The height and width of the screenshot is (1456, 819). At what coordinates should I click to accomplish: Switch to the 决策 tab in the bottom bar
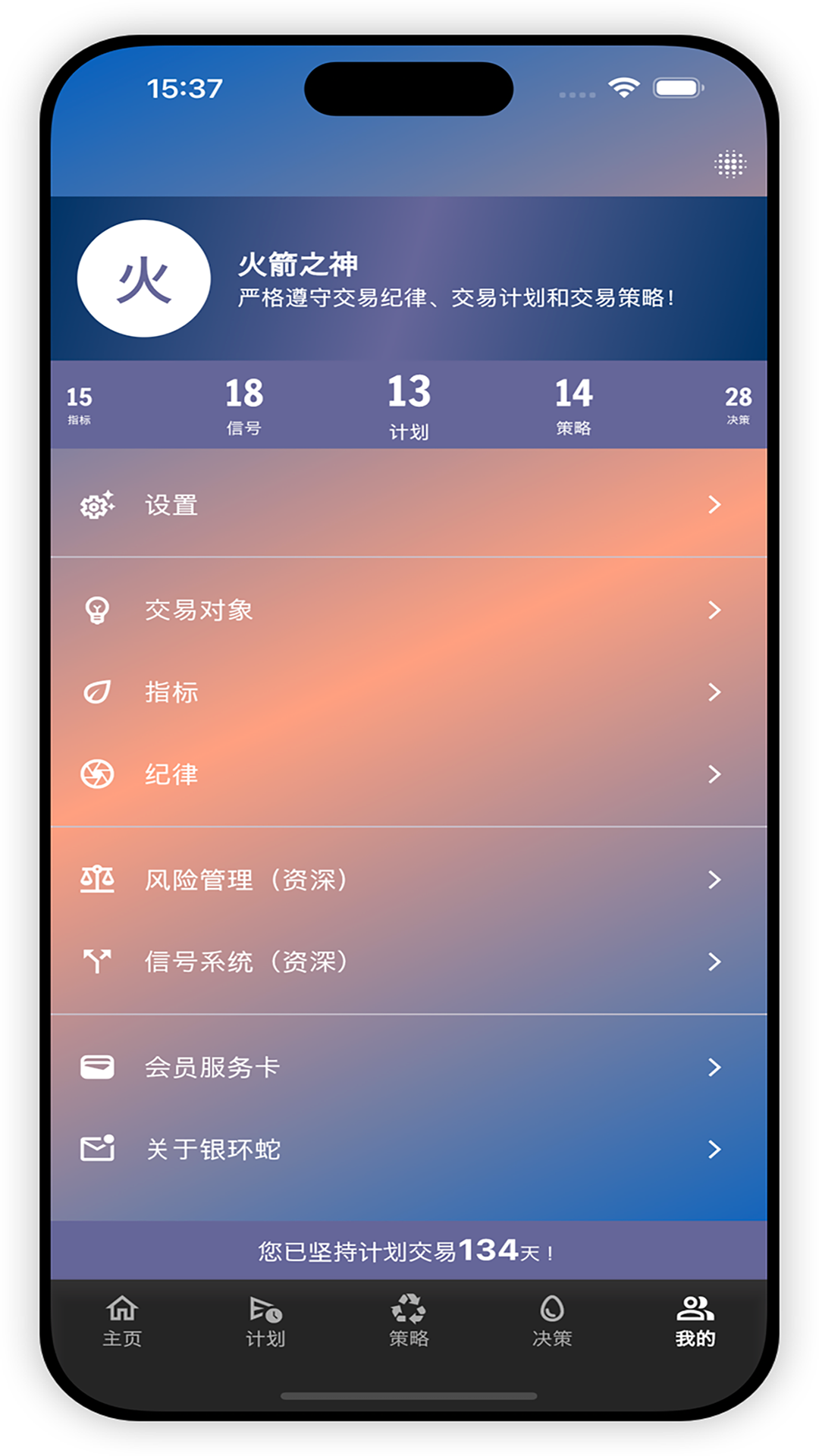tap(552, 1321)
